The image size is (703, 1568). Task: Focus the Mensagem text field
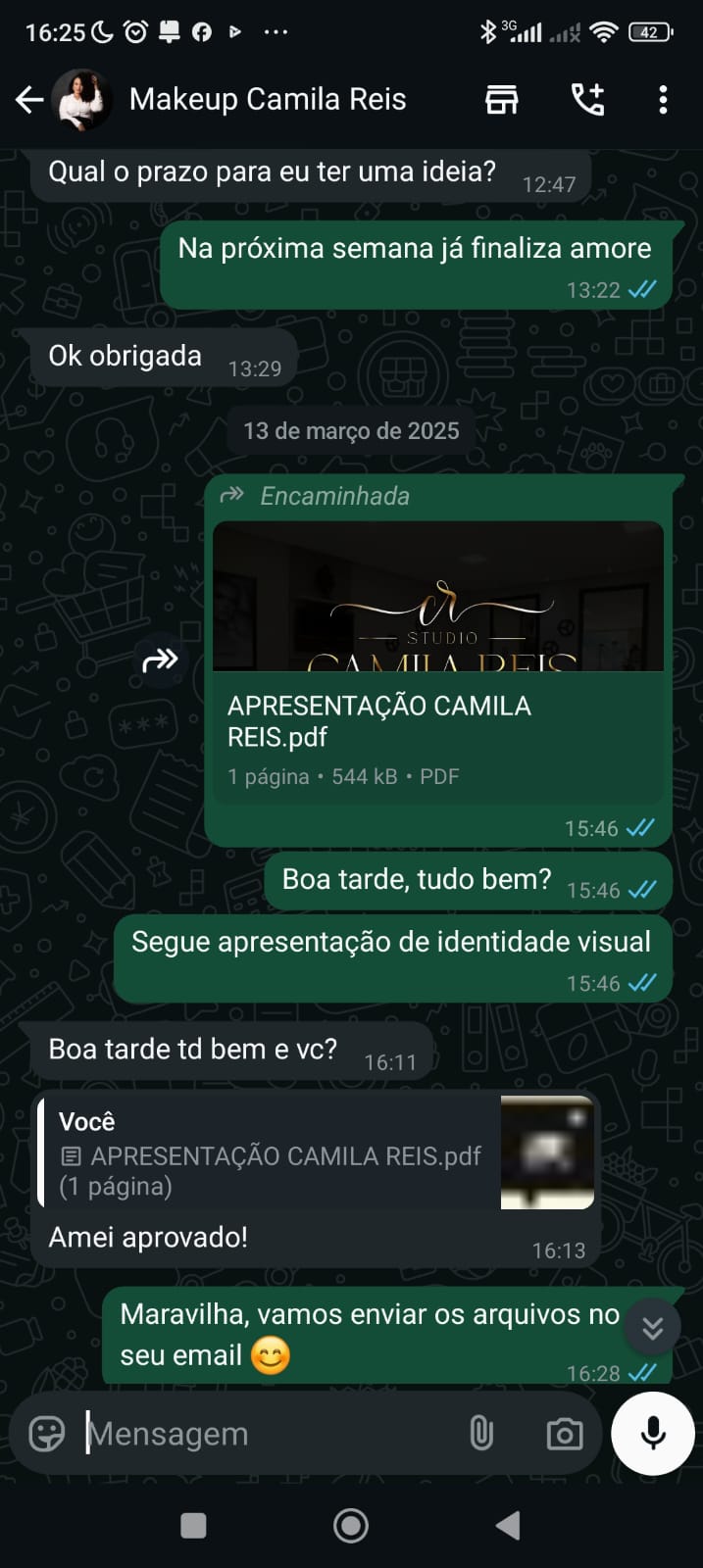pyautogui.click(x=265, y=1434)
